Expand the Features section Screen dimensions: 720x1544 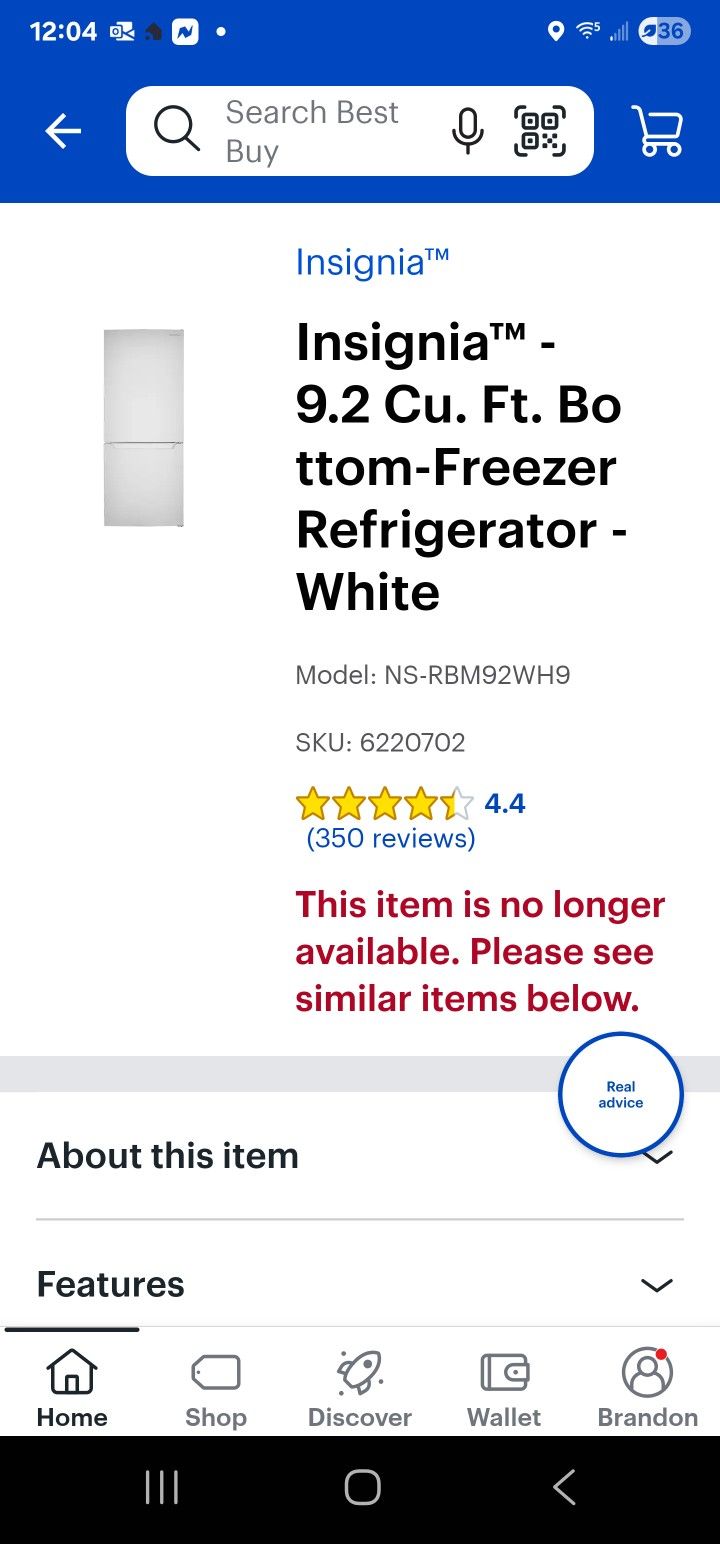[360, 1283]
